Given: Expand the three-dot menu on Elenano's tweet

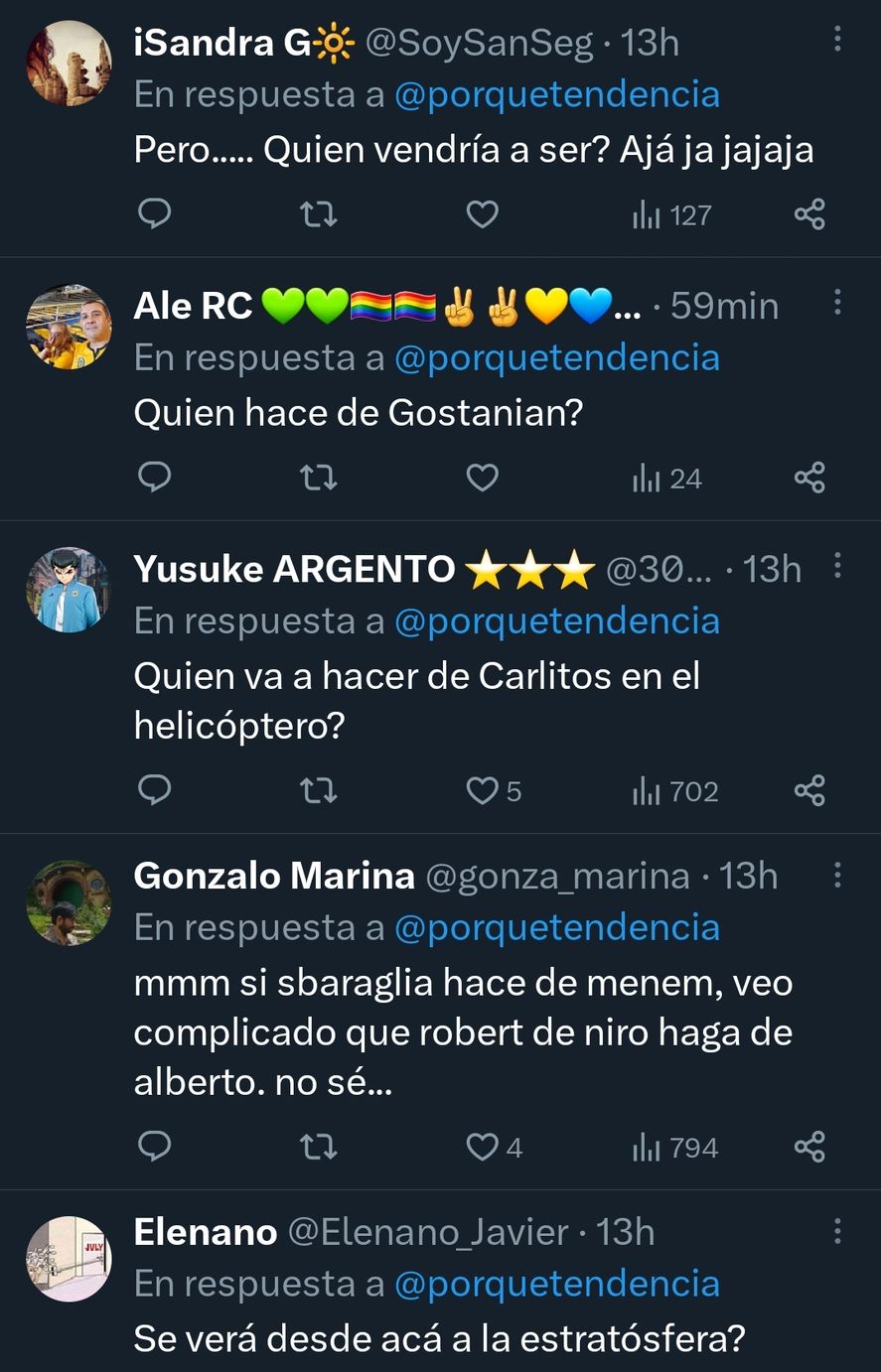Looking at the screenshot, I should (x=835, y=1230).
